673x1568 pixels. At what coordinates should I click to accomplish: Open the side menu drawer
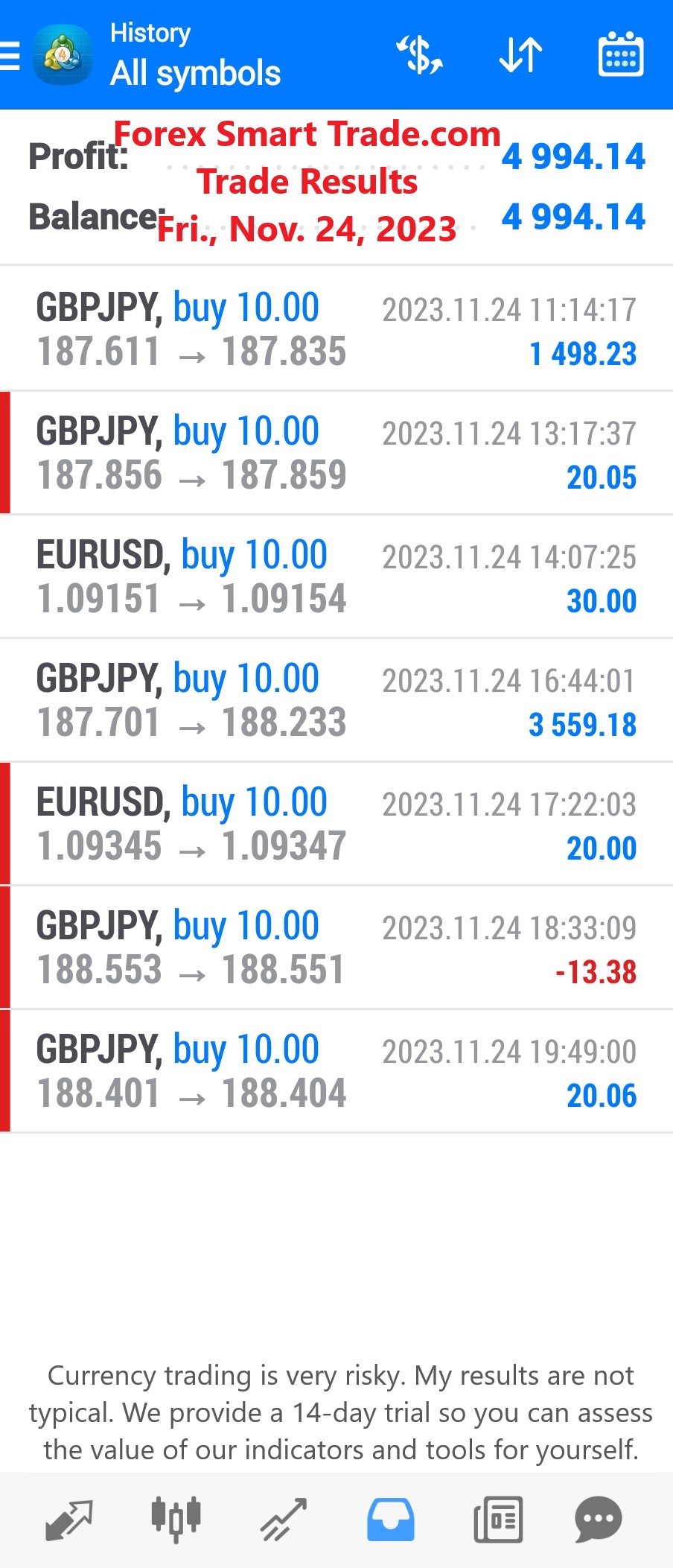point(10,55)
